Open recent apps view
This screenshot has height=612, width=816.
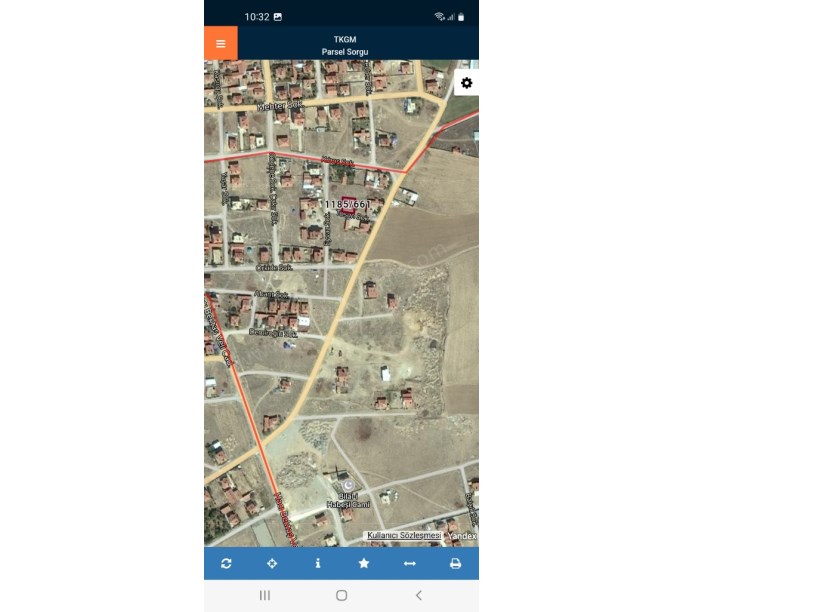pos(265,595)
